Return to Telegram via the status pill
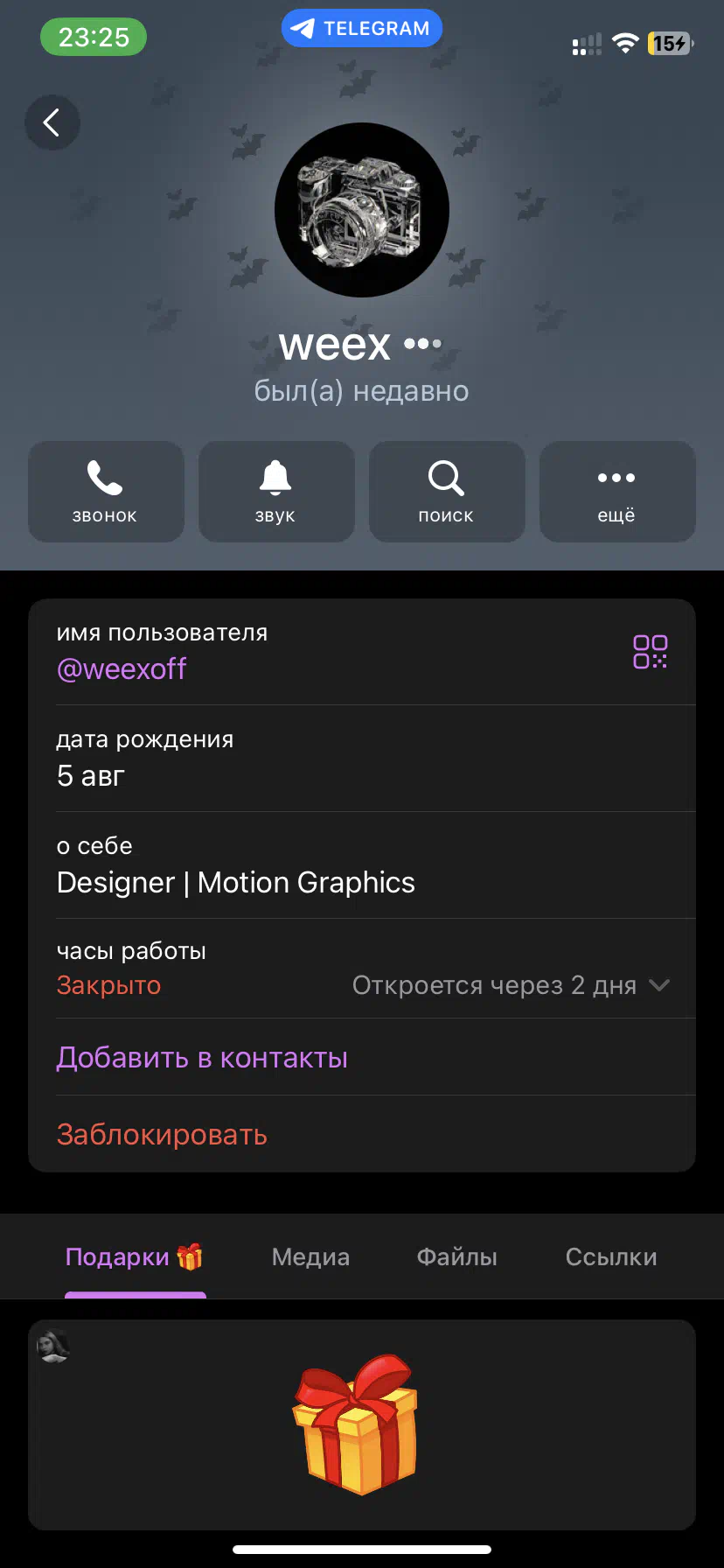 point(362,29)
